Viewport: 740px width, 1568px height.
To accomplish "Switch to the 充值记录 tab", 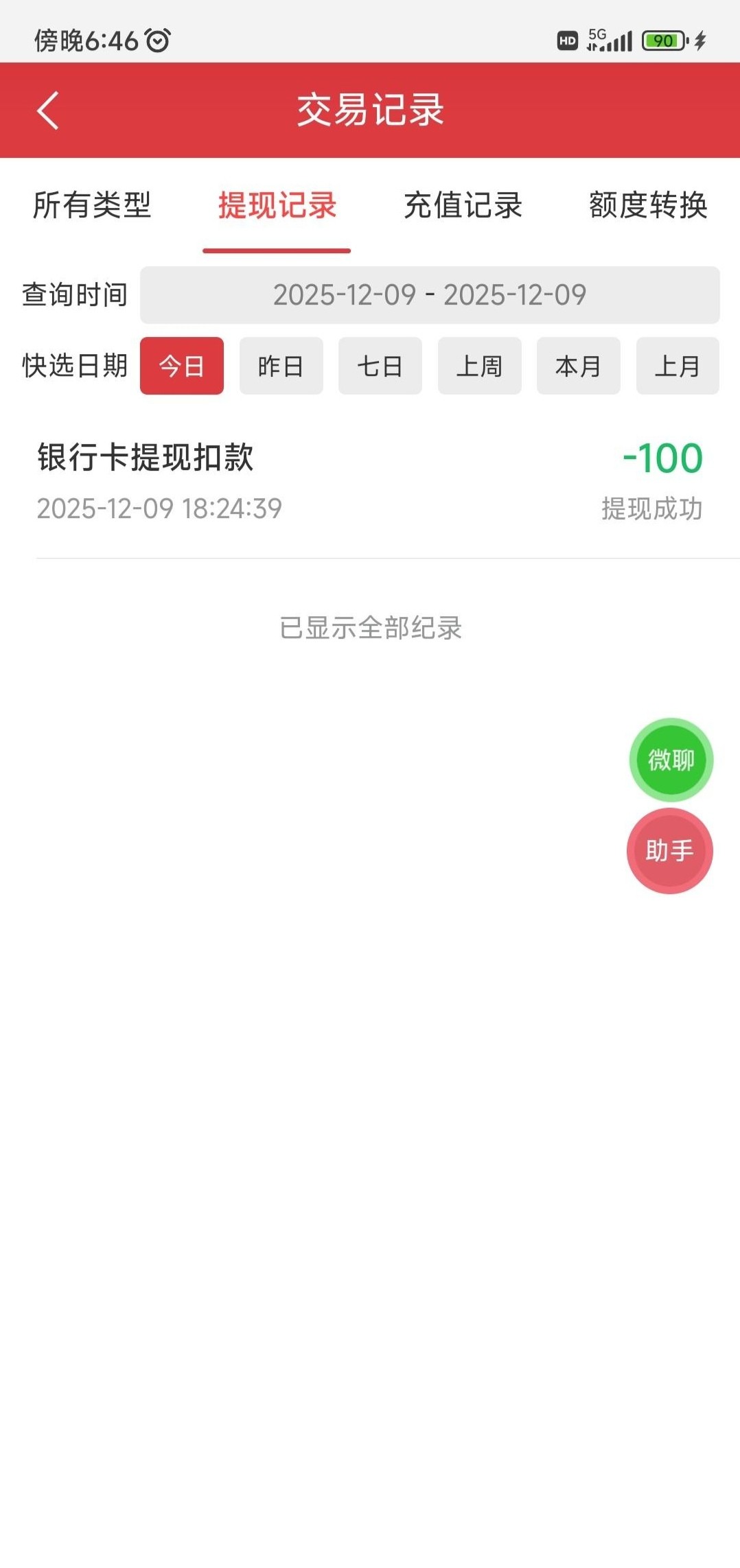I will [x=463, y=205].
